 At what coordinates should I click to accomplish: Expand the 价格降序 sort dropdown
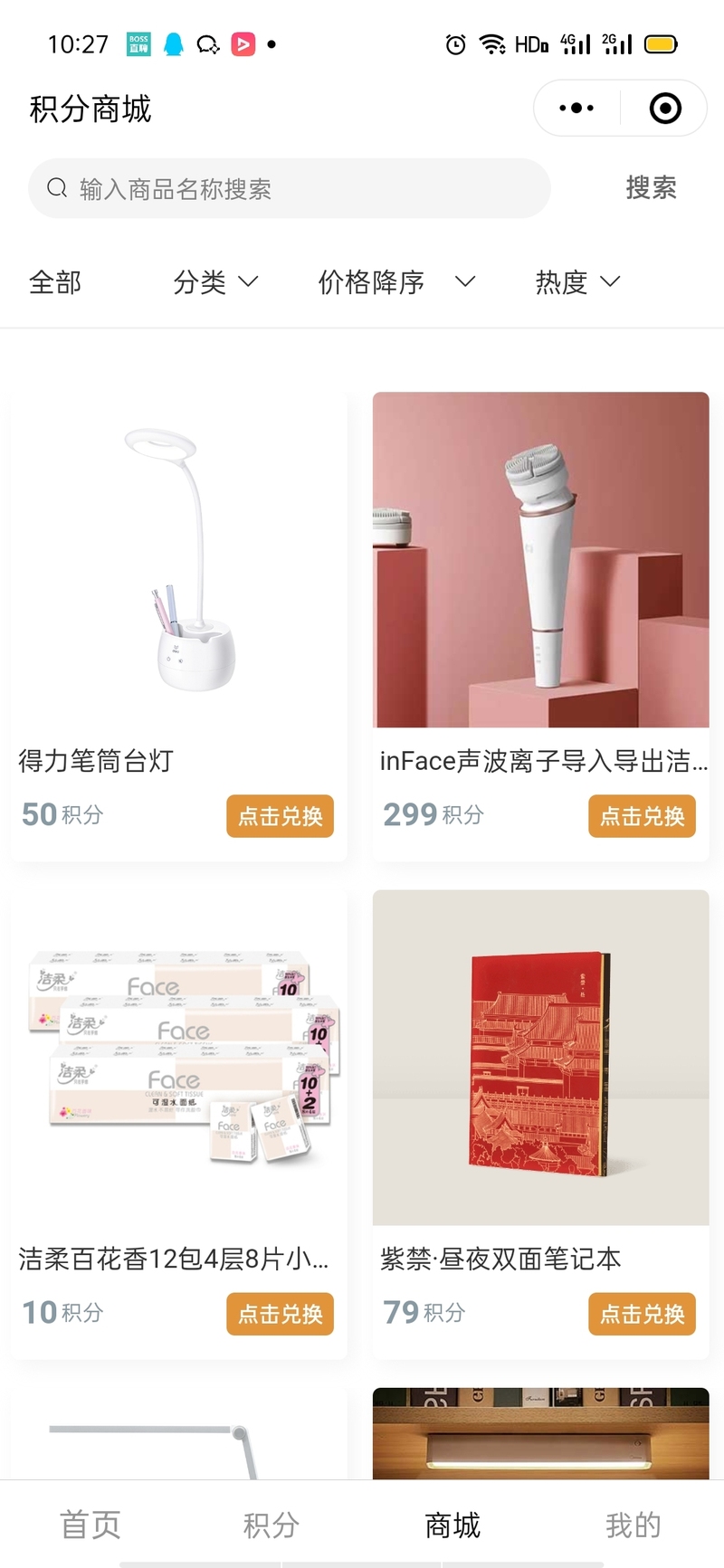tap(395, 282)
